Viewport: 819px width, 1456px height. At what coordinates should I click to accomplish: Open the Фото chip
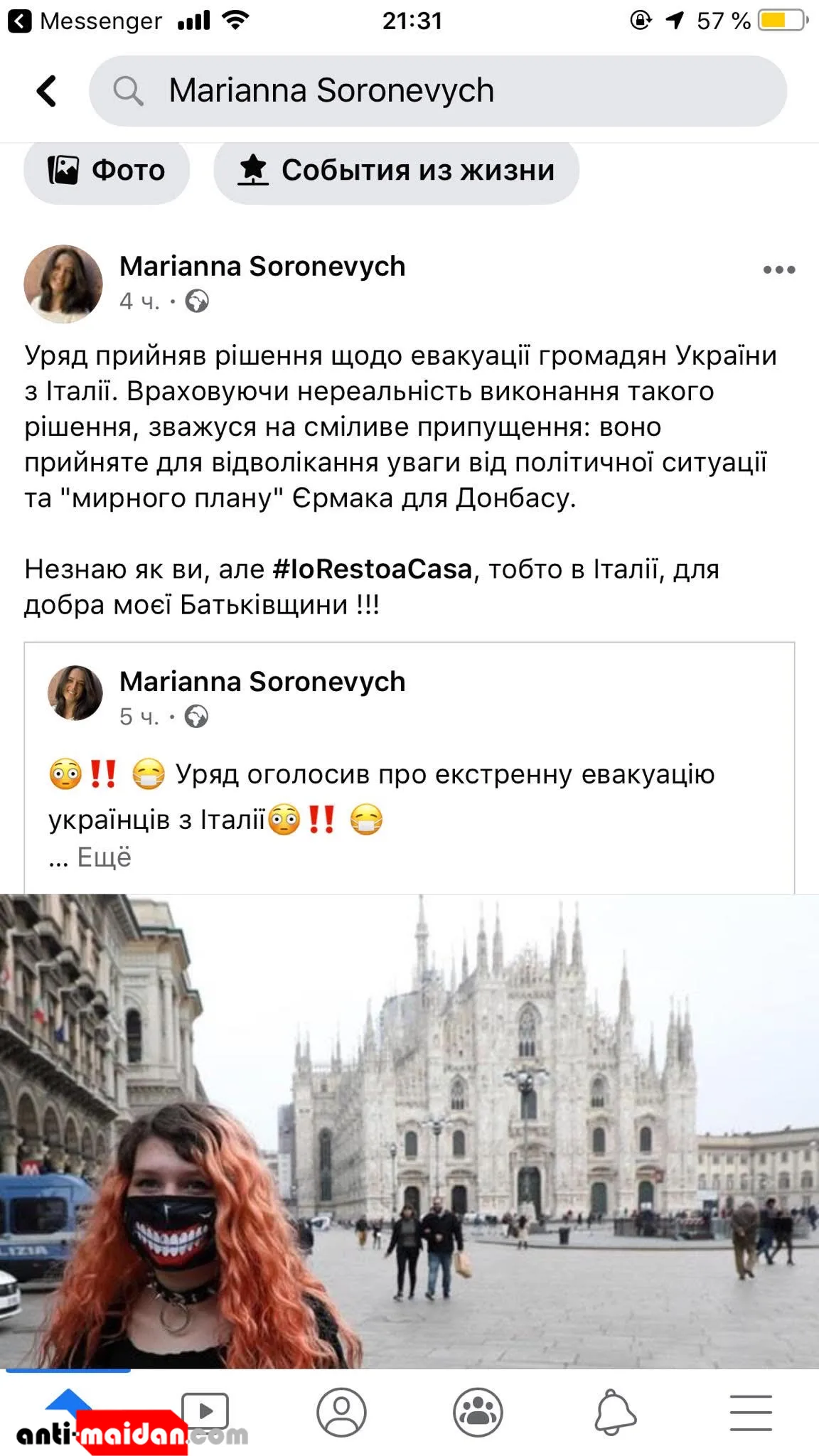point(107,171)
